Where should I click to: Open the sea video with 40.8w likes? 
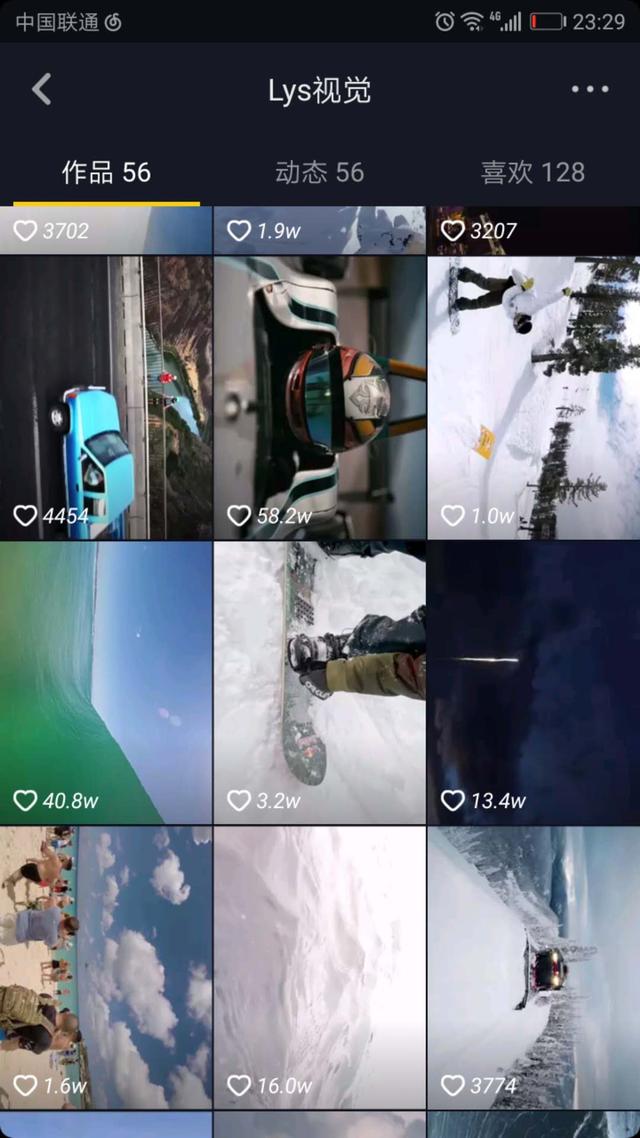tap(106, 683)
